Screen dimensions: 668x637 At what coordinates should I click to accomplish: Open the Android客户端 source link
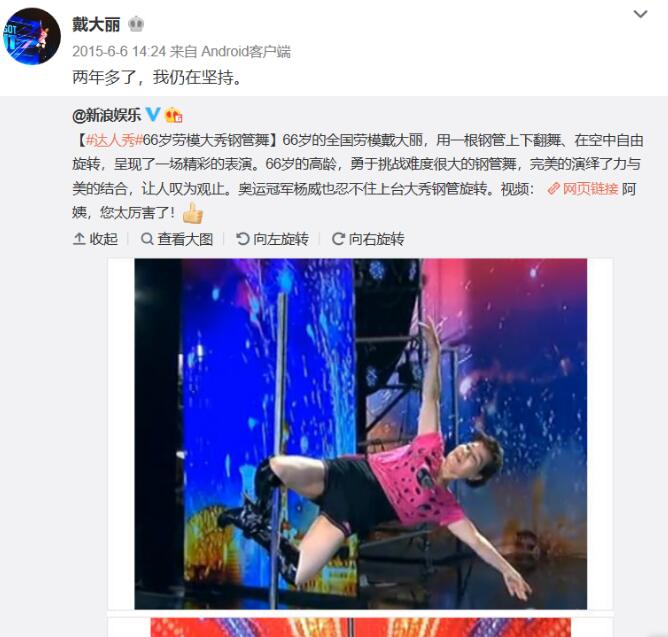246,51
